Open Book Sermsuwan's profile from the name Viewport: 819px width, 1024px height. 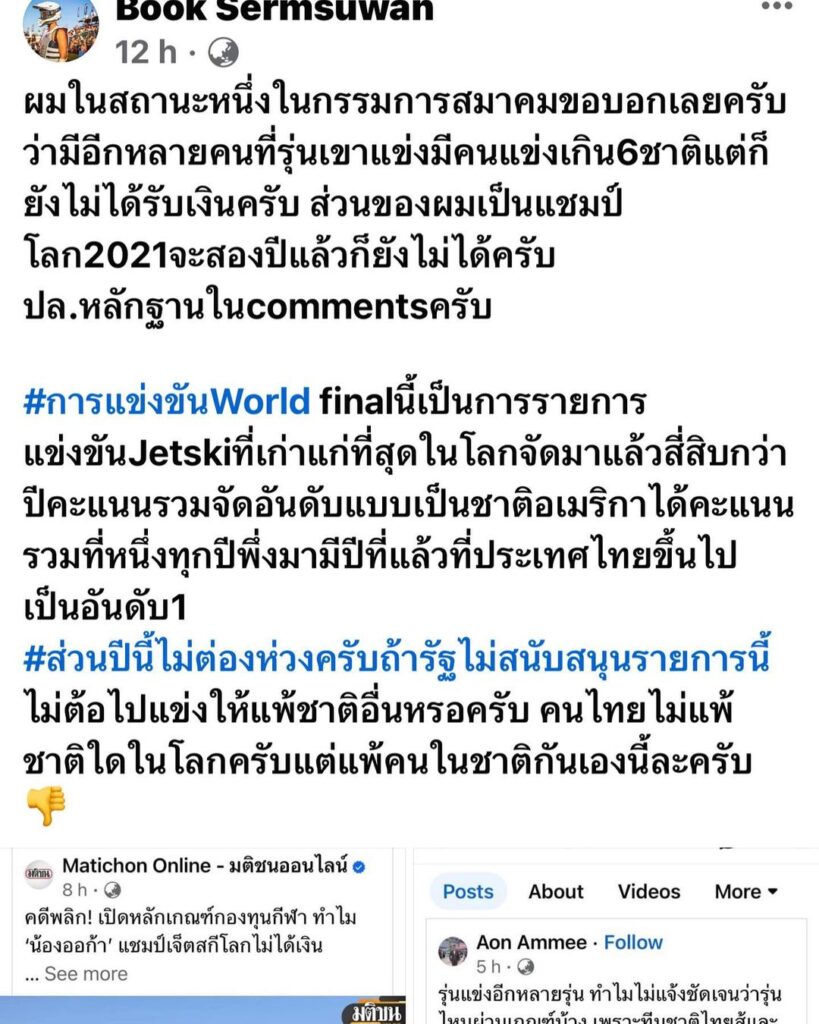(275, 10)
